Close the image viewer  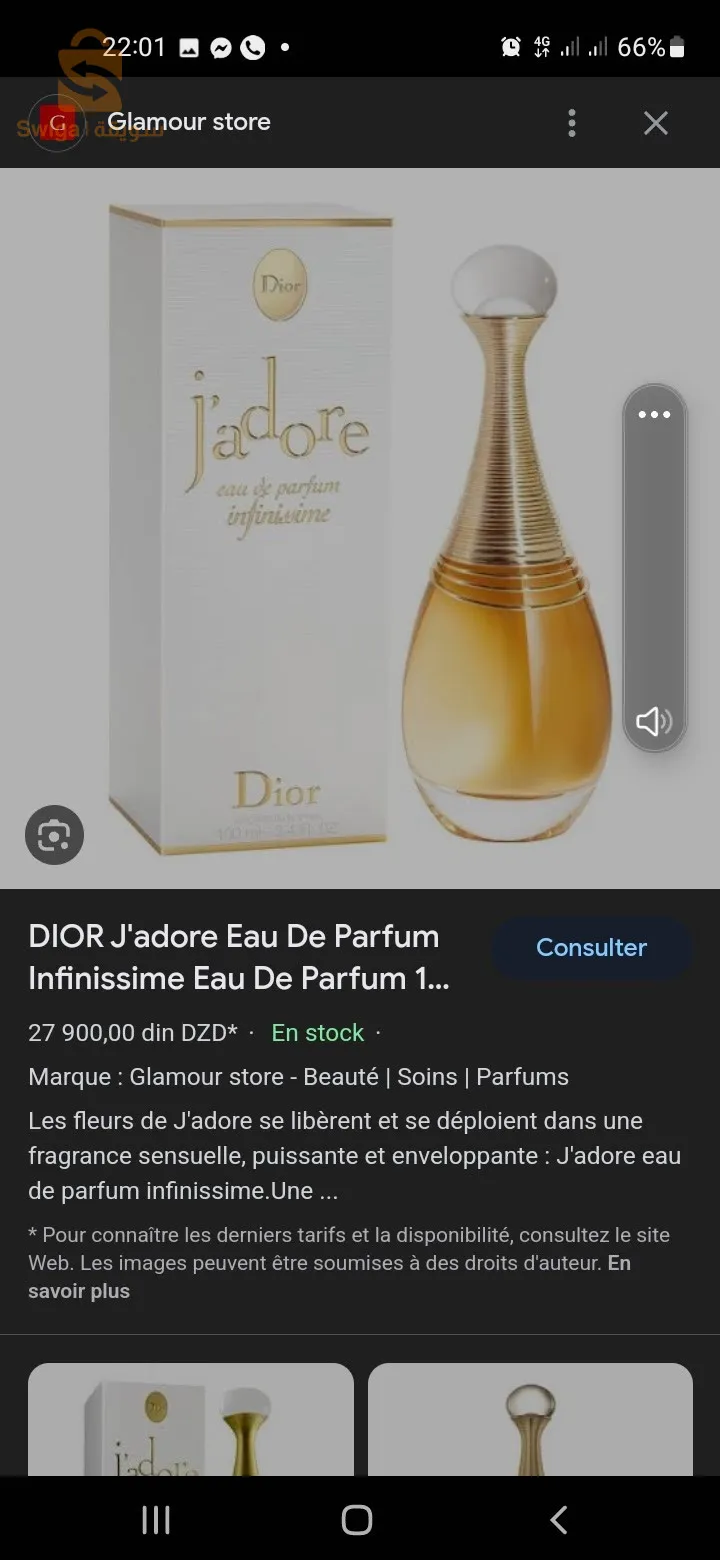(x=656, y=123)
